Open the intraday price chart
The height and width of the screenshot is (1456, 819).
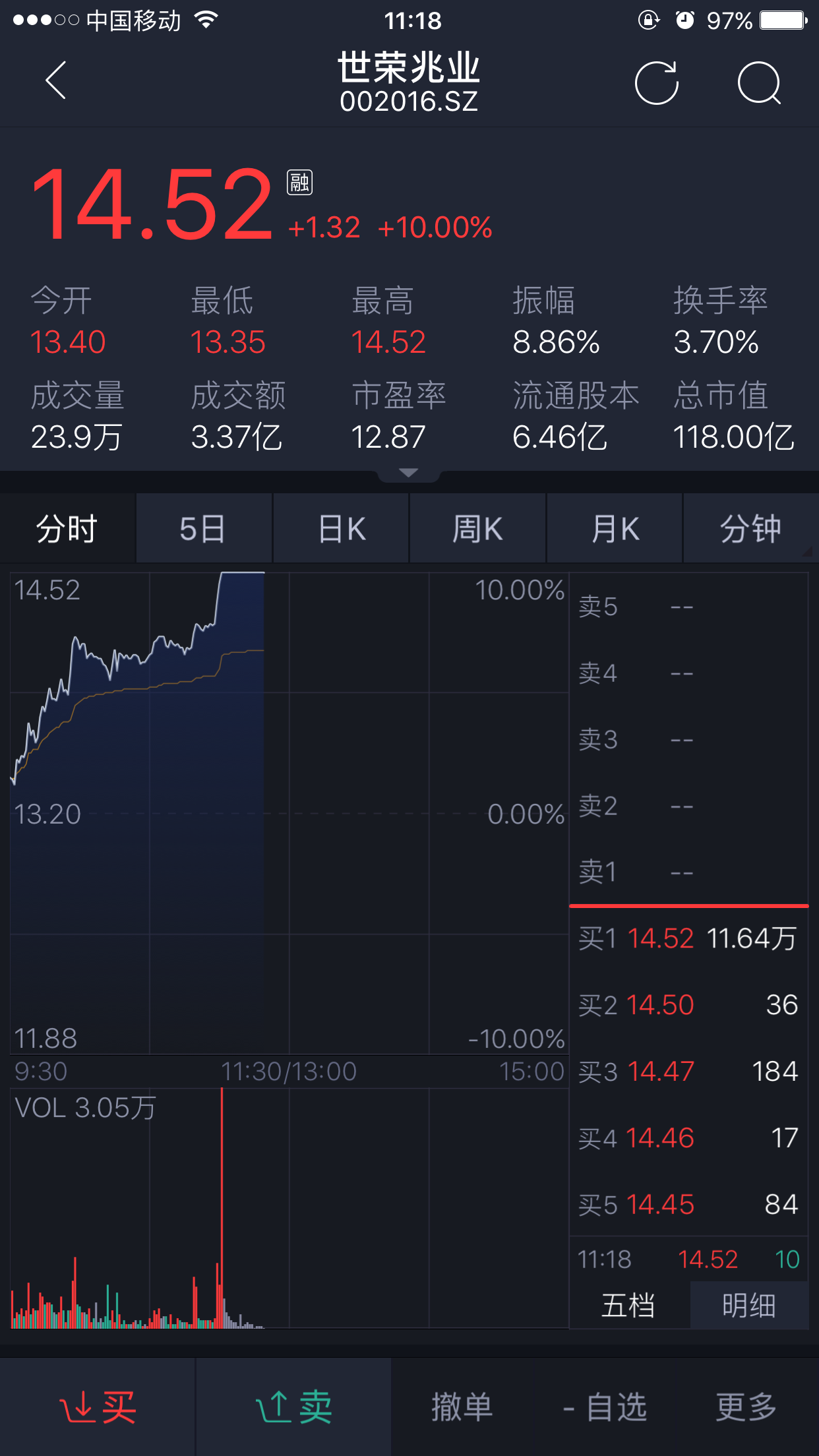289,814
